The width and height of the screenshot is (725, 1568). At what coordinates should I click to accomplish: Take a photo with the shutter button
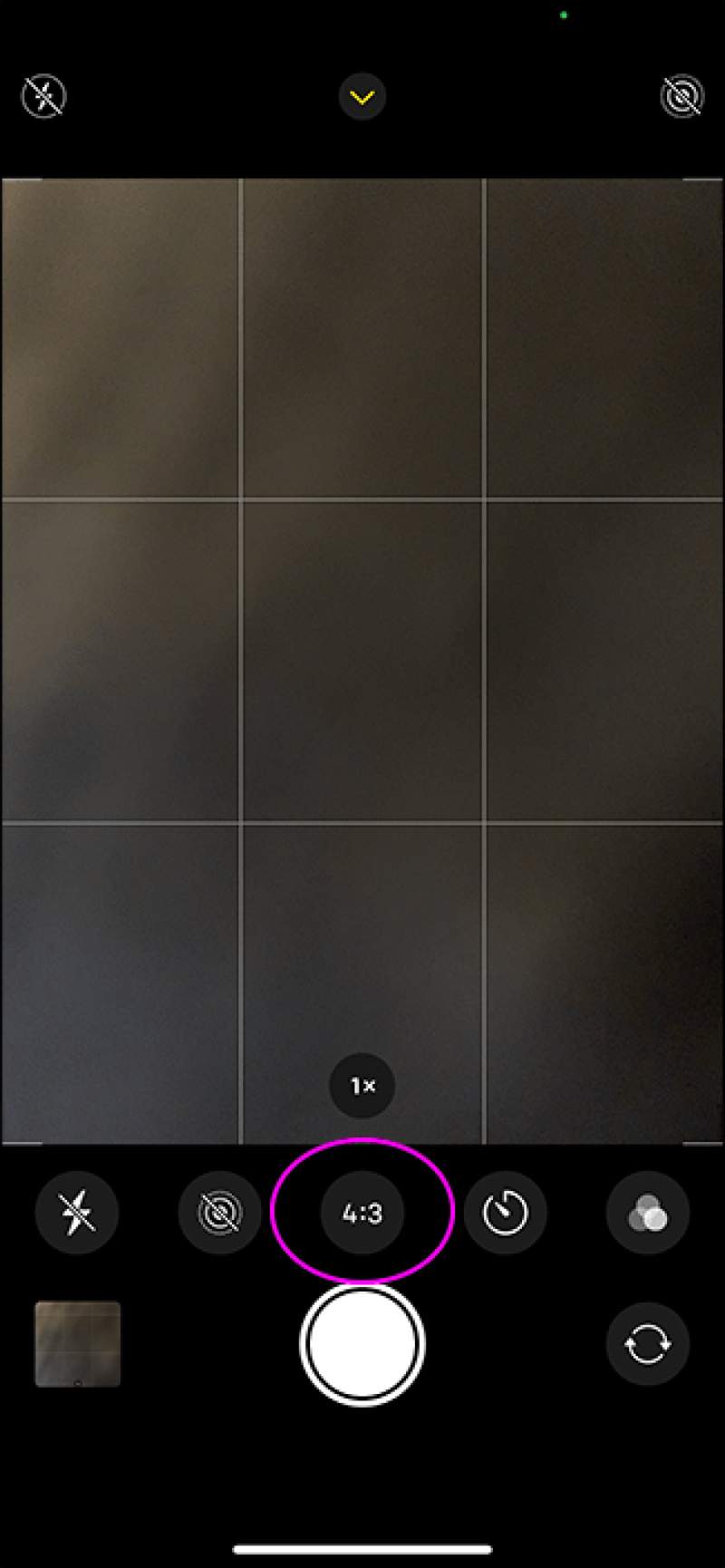coord(362,1343)
